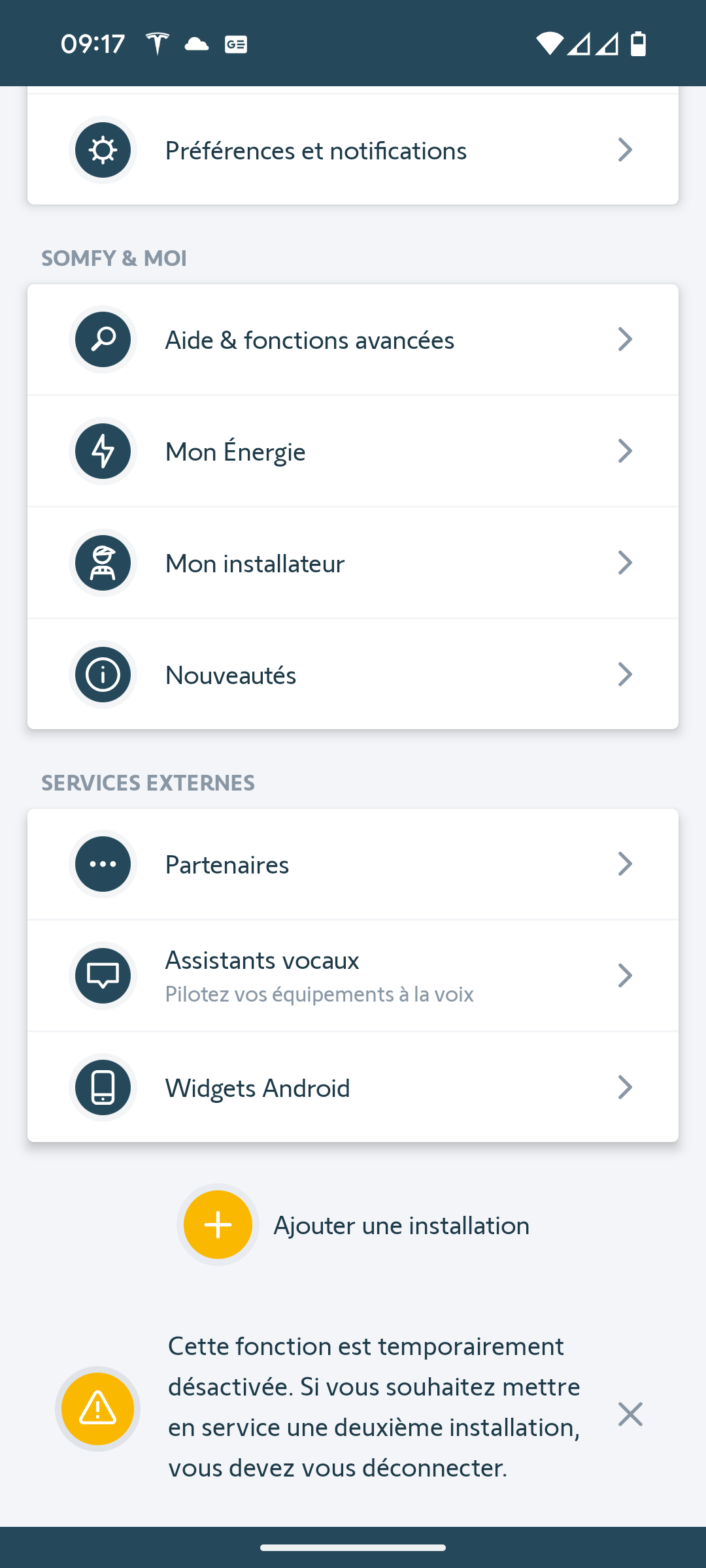The height and width of the screenshot is (1568, 706).
Task: Go to Mon Énergie
Action: coord(353,451)
